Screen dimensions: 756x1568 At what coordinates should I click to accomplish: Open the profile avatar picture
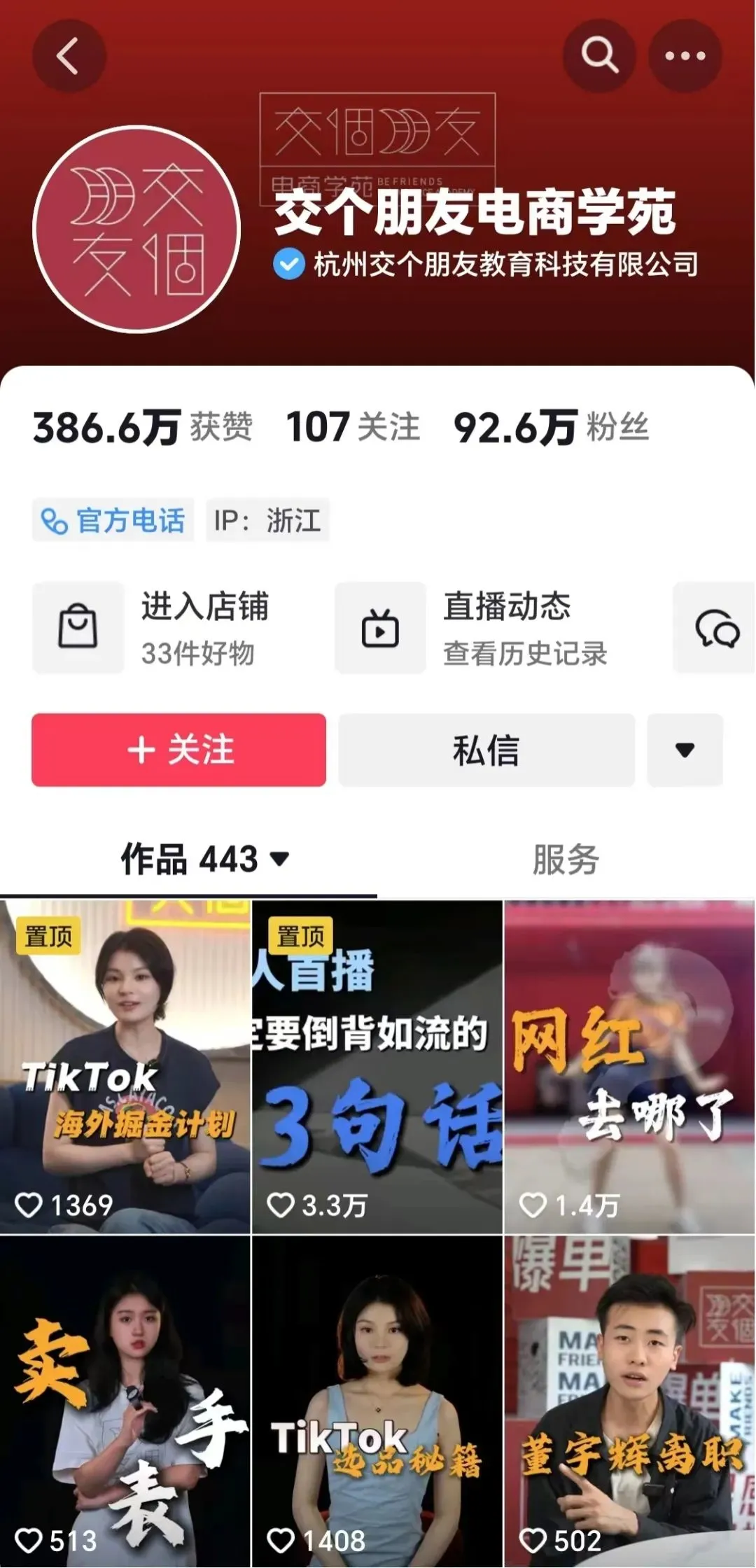tap(137, 229)
